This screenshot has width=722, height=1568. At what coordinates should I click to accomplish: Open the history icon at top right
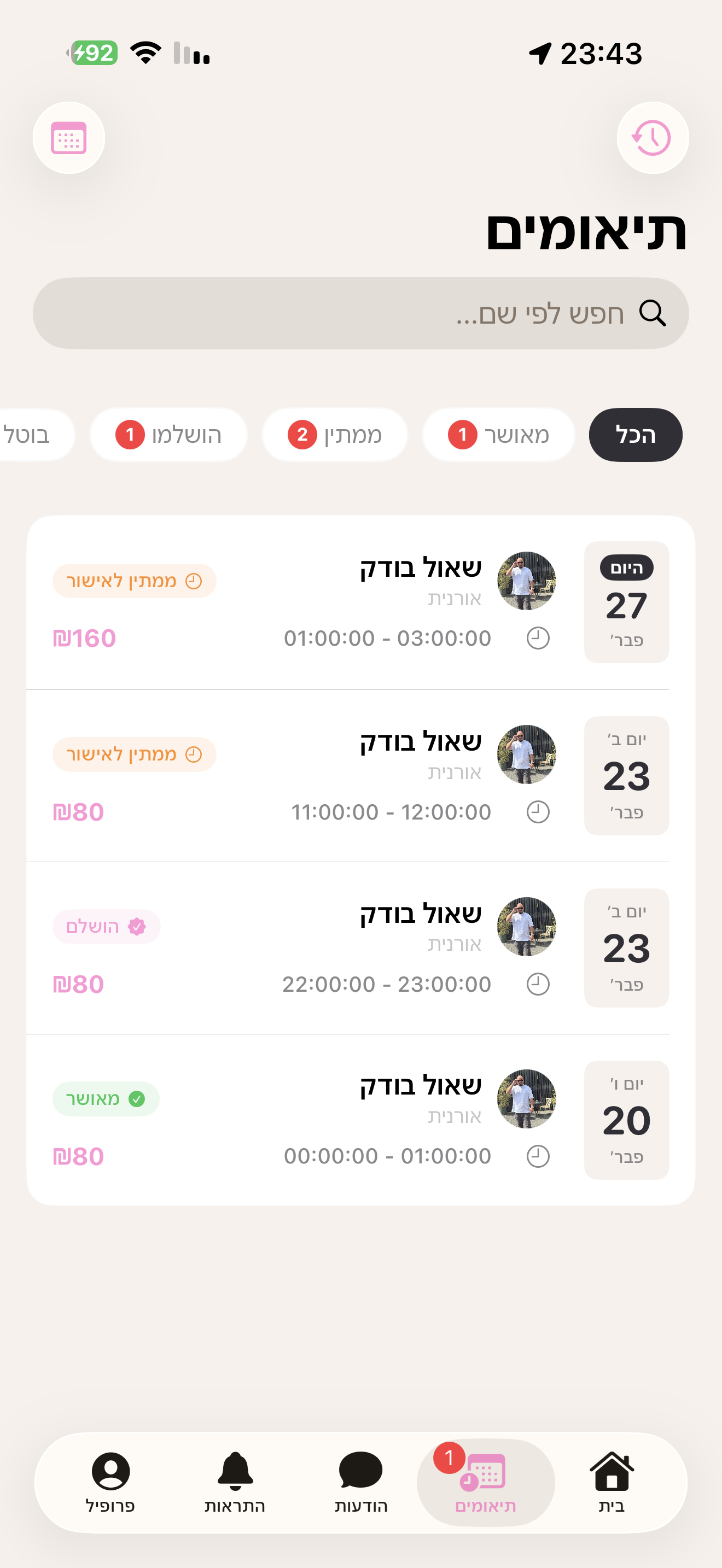(652, 138)
